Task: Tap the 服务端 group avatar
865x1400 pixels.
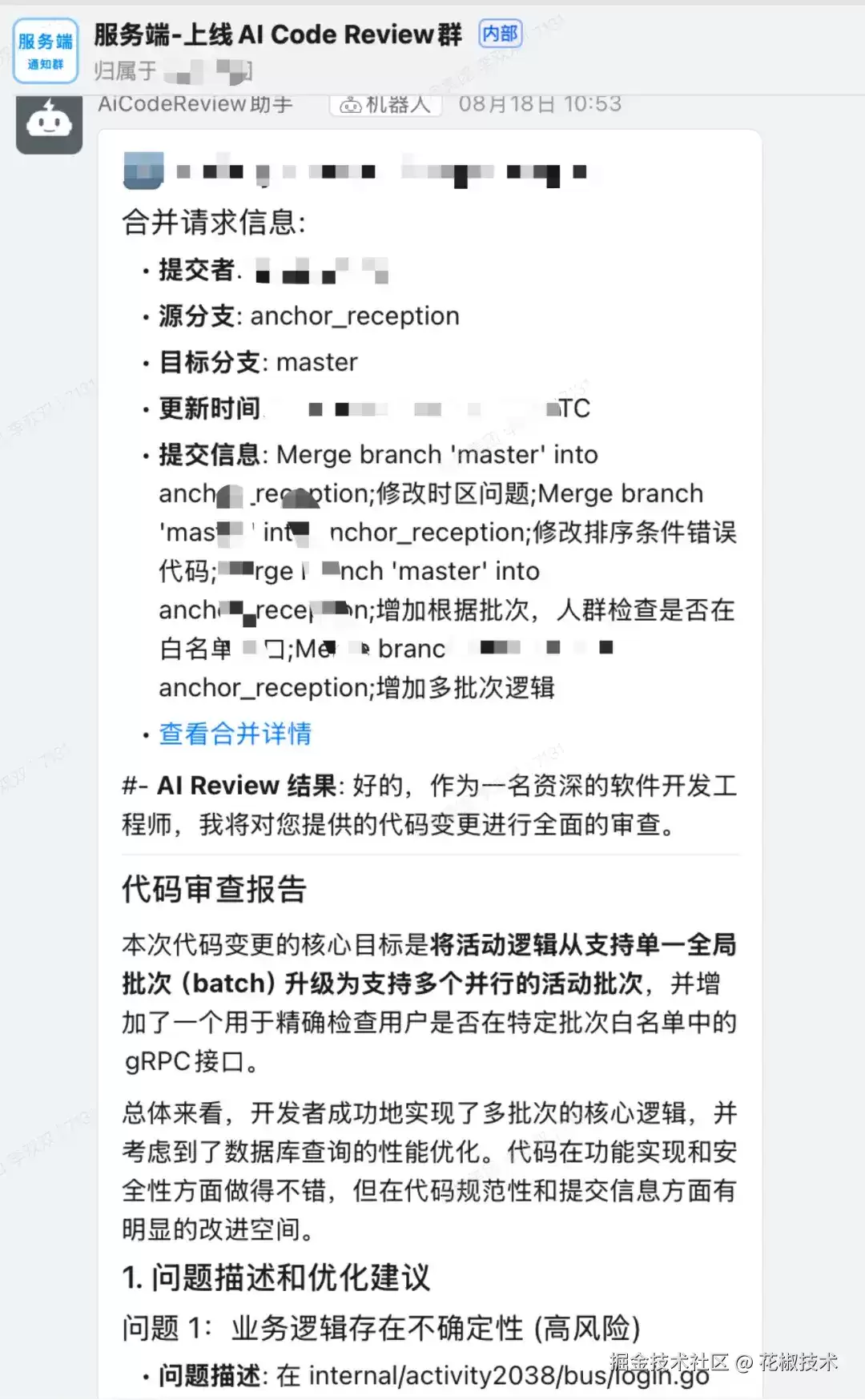Action: click(x=46, y=50)
